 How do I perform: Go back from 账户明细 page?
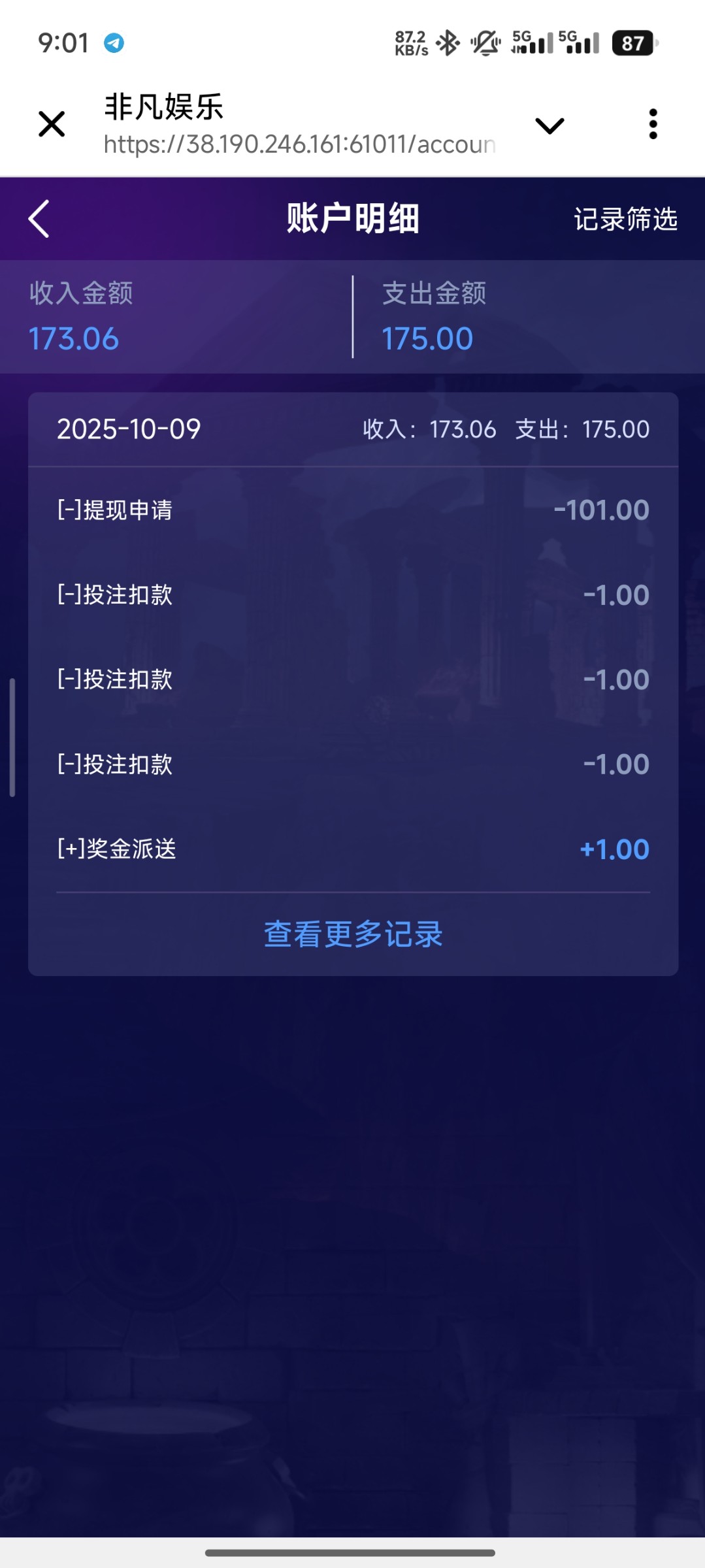(39, 219)
